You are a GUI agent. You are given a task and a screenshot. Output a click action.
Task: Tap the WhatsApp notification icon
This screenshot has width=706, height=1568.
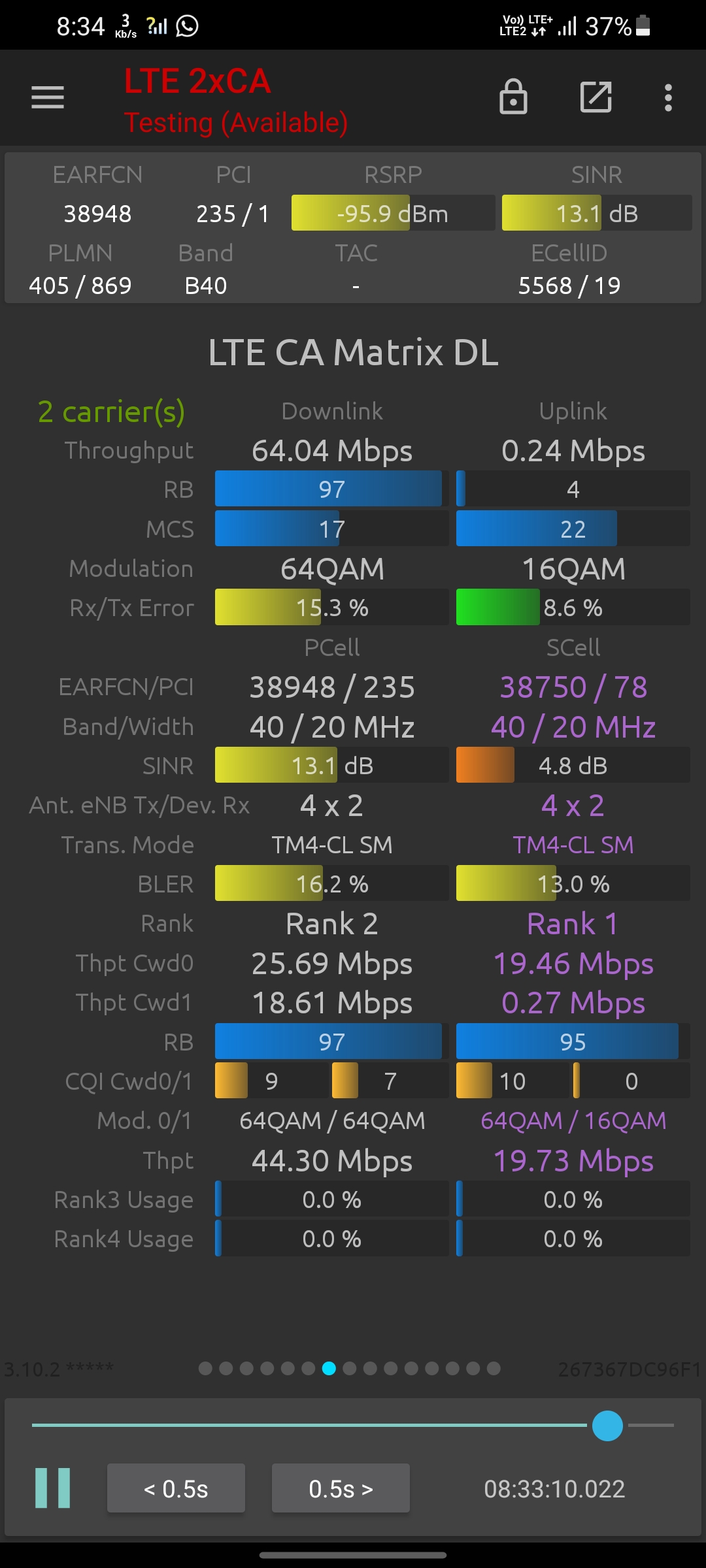click(x=186, y=26)
